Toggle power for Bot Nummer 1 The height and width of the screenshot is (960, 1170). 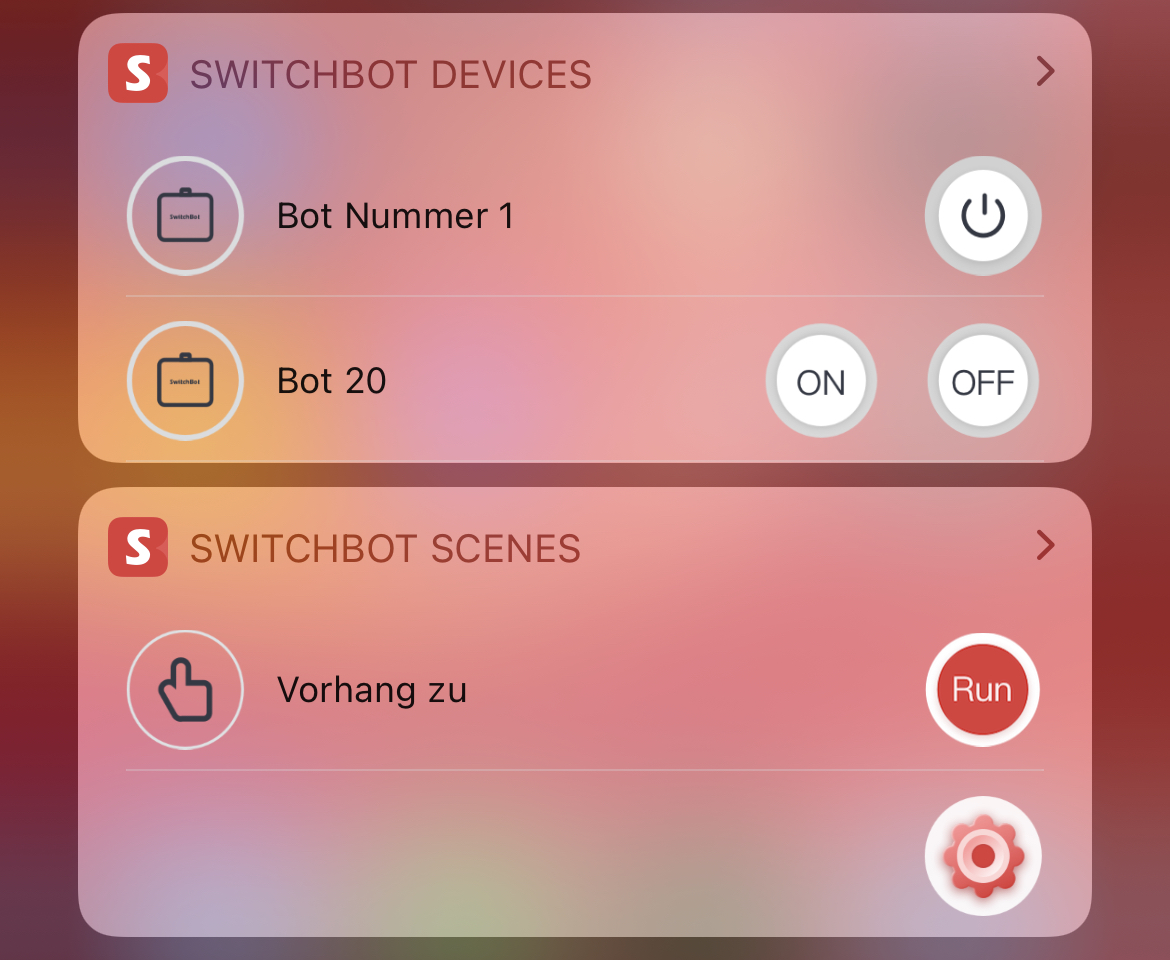coord(983,215)
